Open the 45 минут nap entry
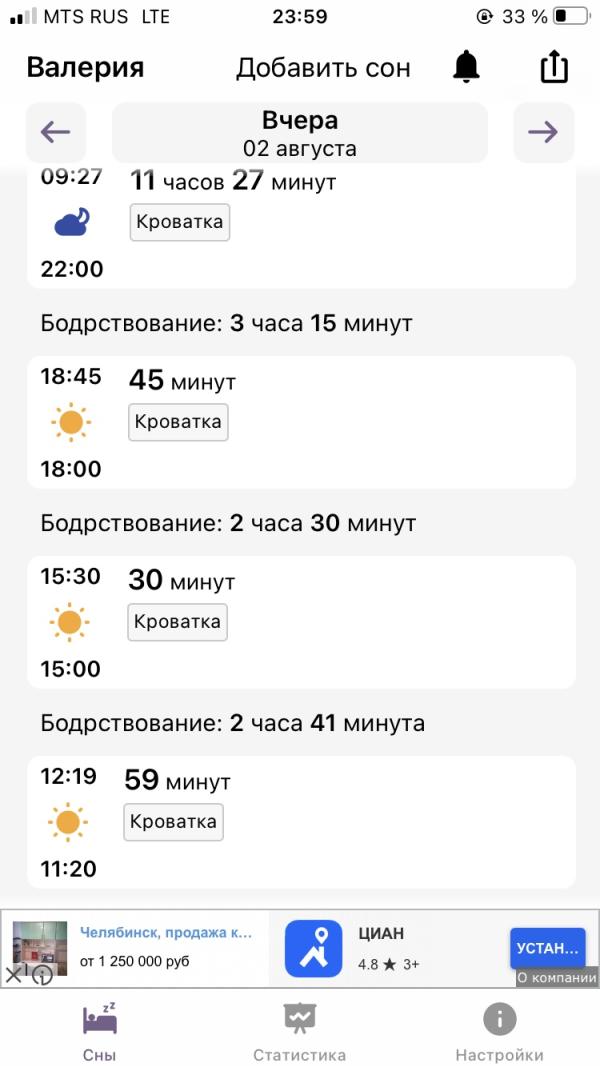 (300, 422)
